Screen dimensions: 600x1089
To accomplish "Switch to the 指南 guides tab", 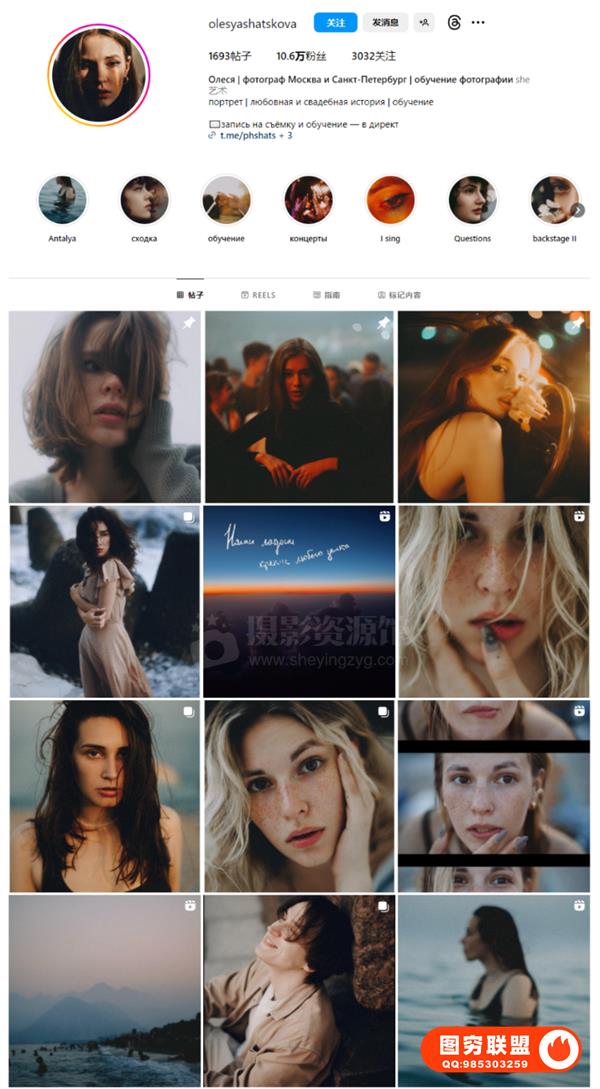I will coord(326,295).
